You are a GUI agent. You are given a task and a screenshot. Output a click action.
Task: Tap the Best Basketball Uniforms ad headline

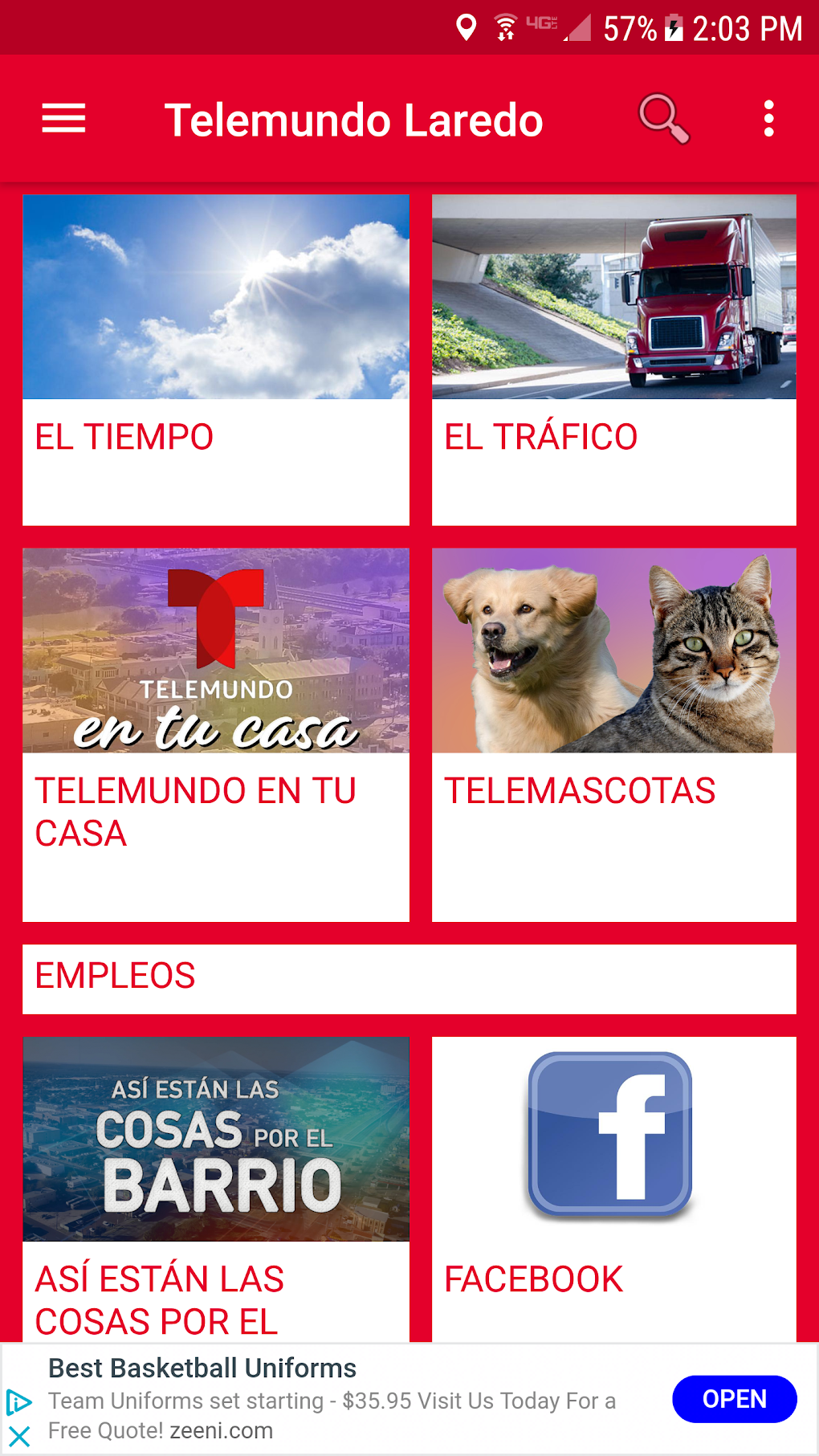point(201,1368)
